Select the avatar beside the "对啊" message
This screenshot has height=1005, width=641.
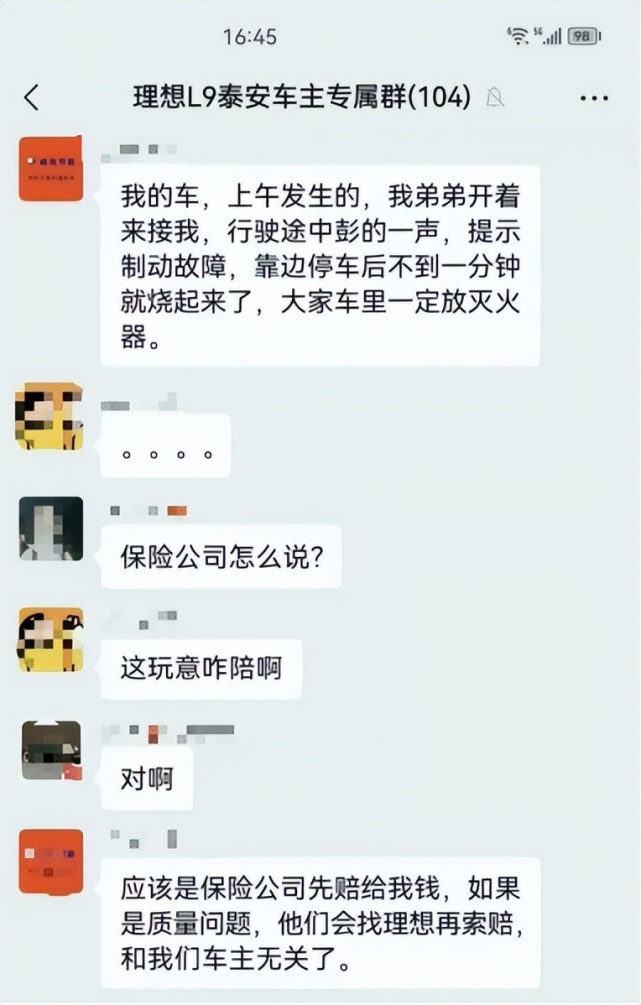click(x=51, y=750)
